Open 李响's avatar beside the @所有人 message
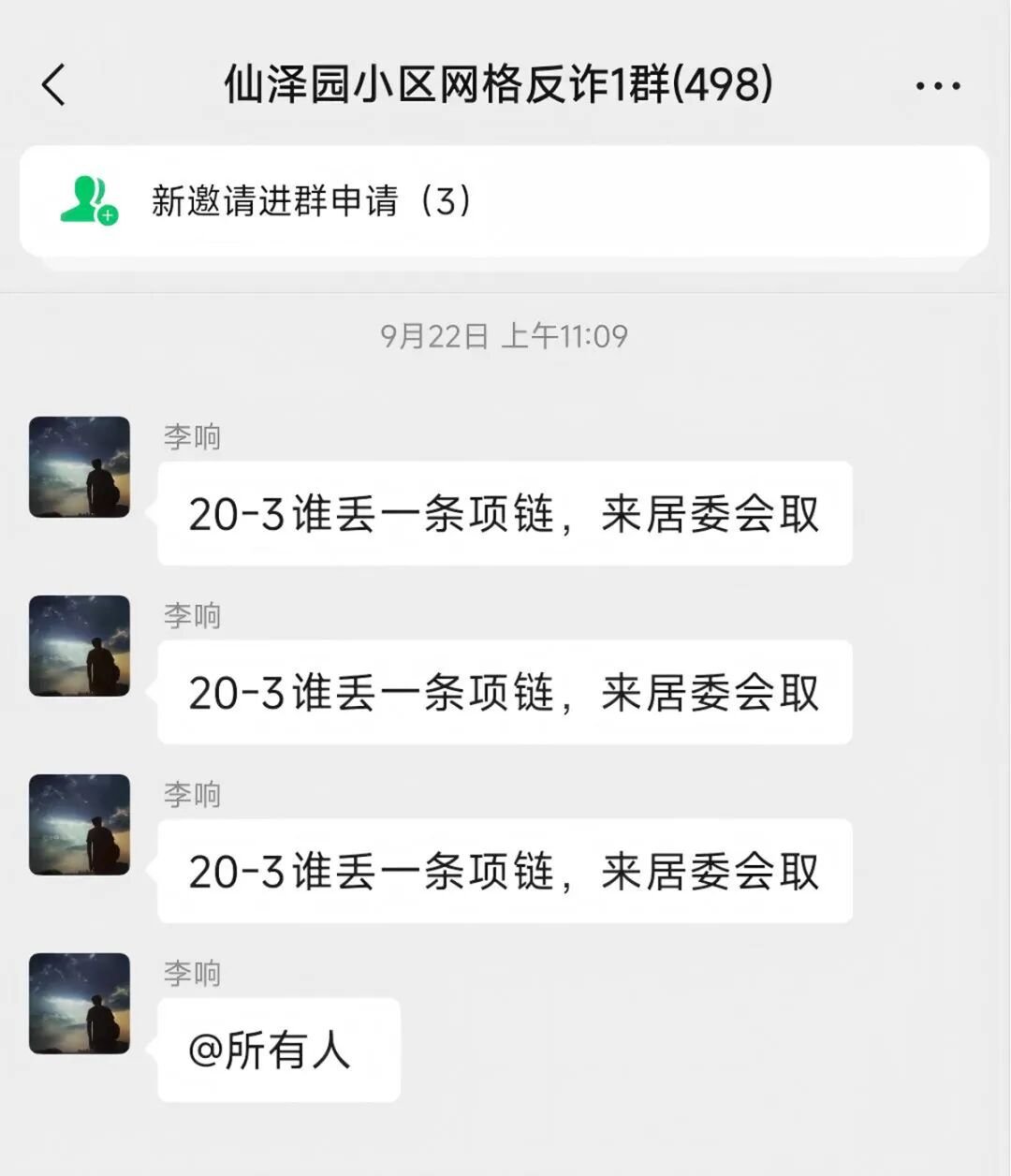 tap(80, 1004)
